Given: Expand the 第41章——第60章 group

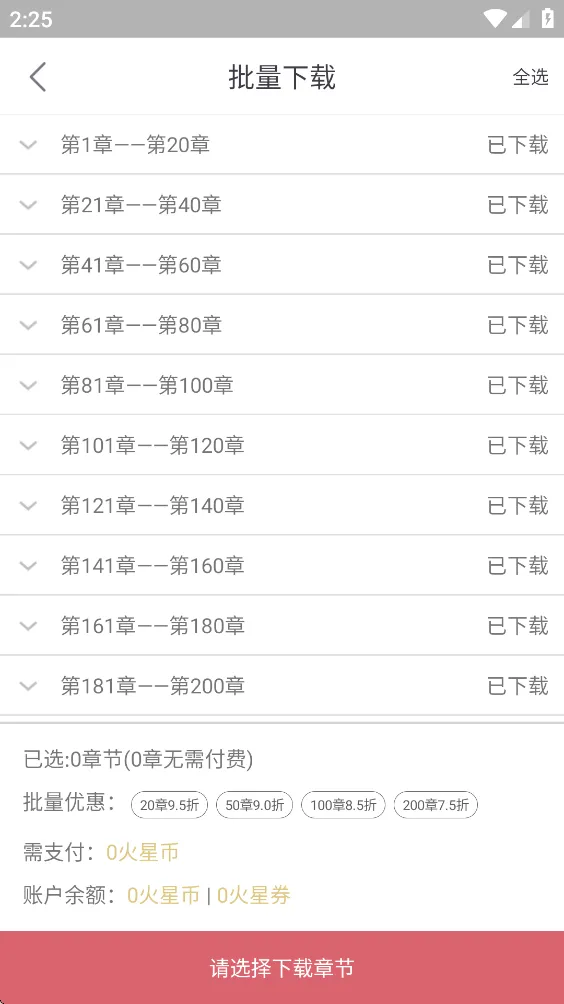Looking at the screenshot, I should coord(282,265).
